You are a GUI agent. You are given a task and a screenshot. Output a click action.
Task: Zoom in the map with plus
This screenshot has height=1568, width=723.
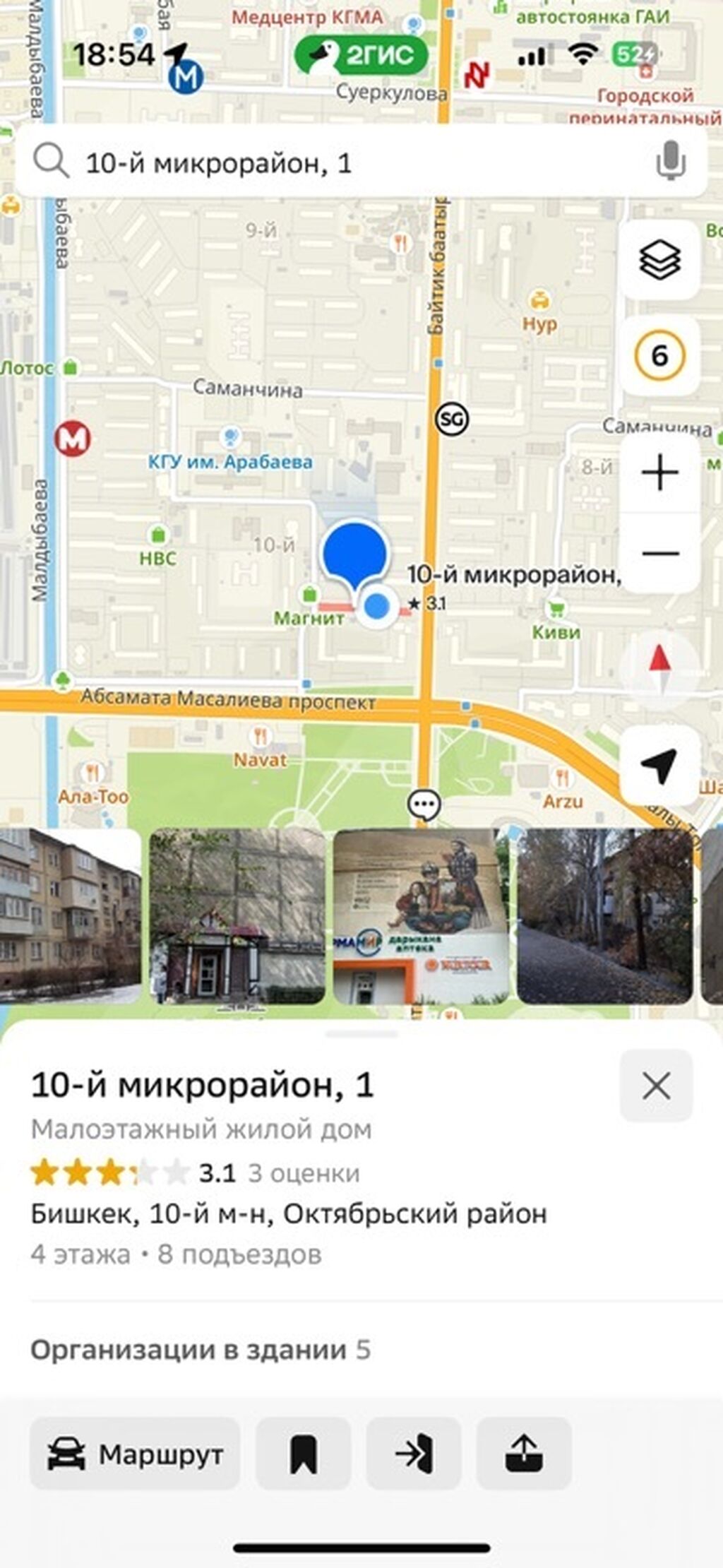tap(659, 473)
